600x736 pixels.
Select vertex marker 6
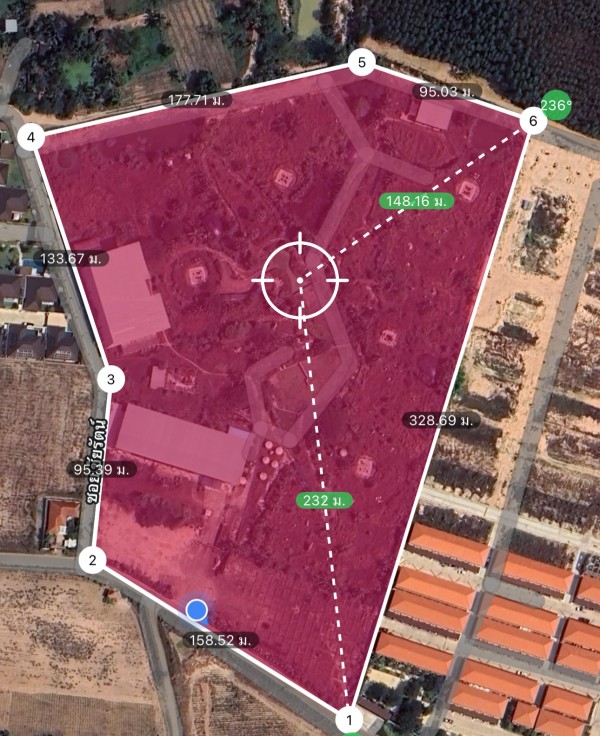pyautogui.click(x=532, y=121)
